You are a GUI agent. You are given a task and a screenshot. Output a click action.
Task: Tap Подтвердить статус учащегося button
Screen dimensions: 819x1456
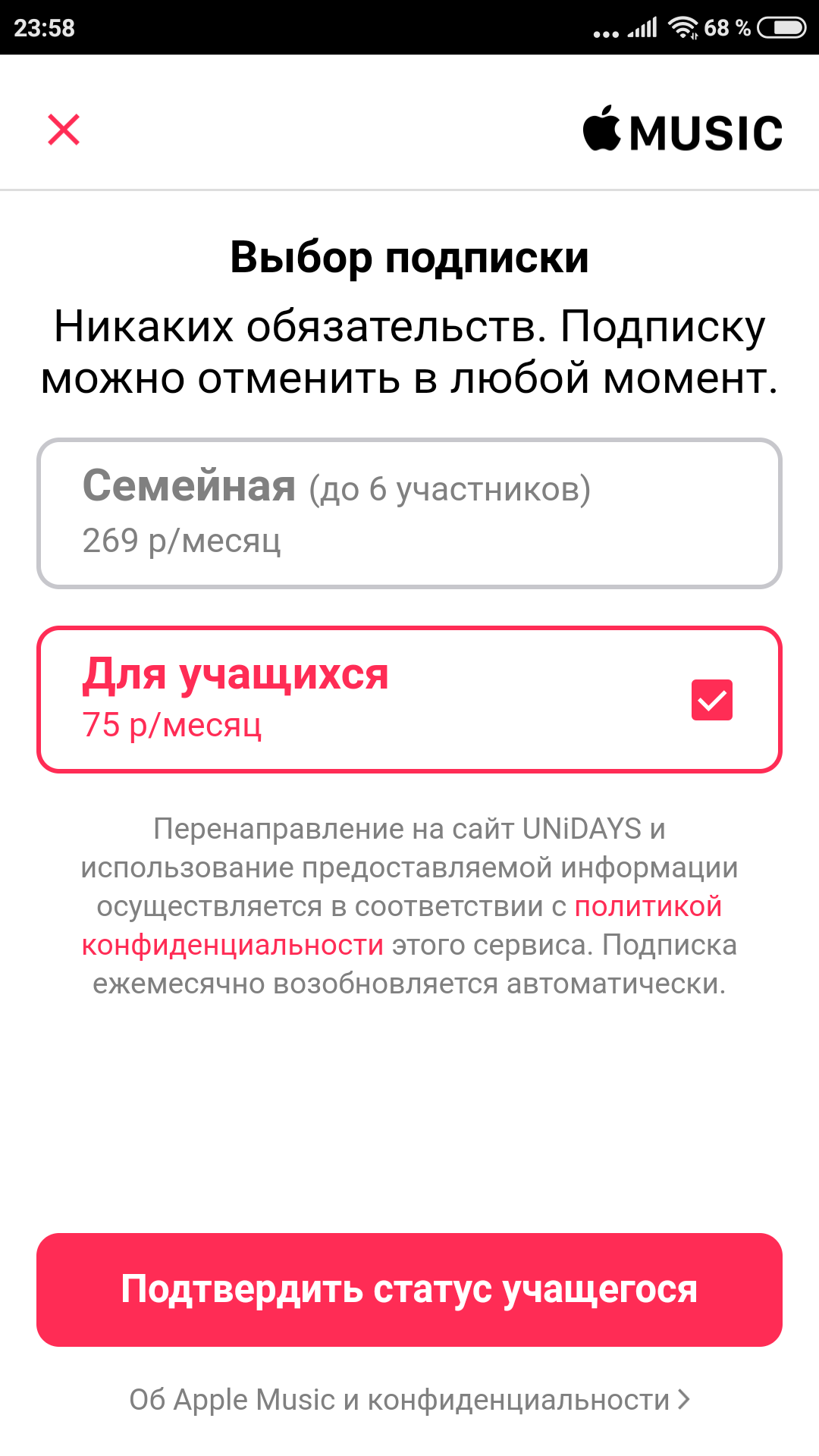coord(409,1290)
